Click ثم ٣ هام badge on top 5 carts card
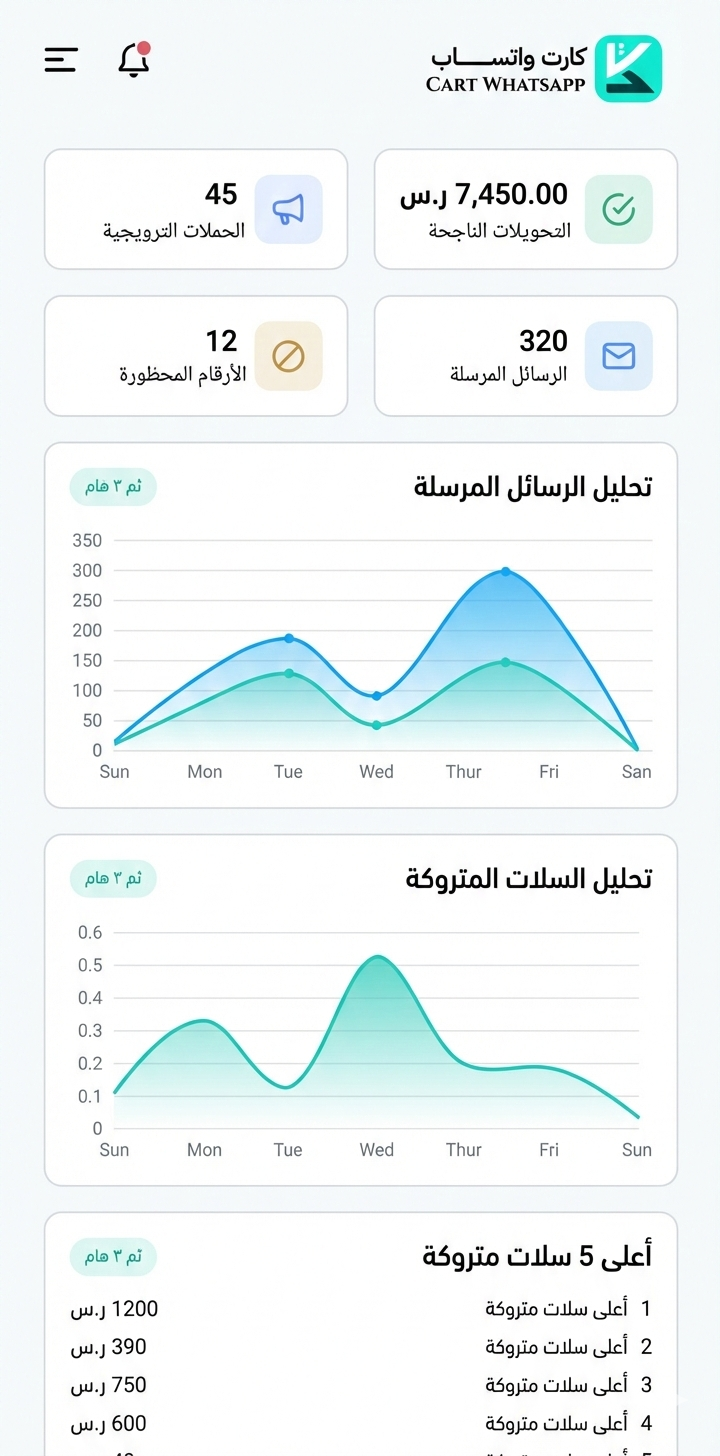Screen dimensions: 720x1456 113,1256
